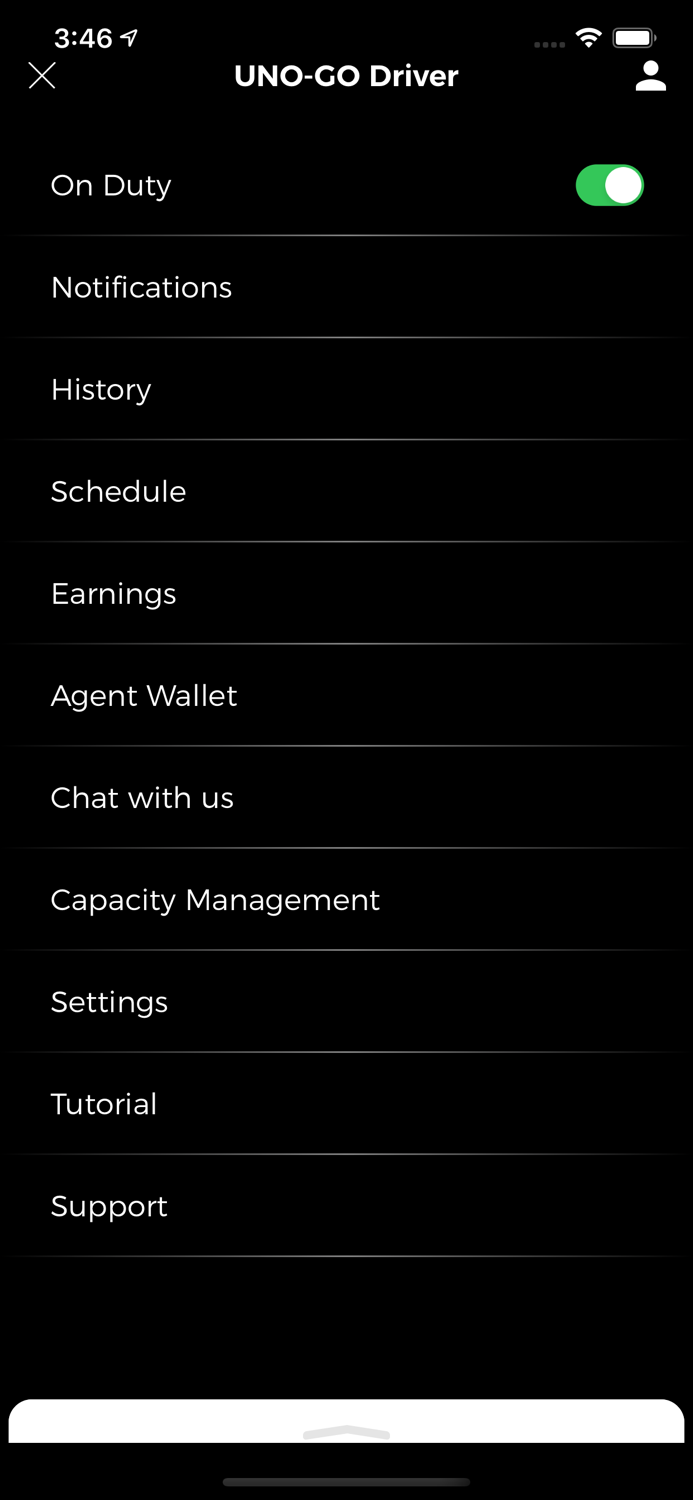The width and height of the screenshot is (693, 1500).
Task: View trip History
Action: tap(101, 390)
